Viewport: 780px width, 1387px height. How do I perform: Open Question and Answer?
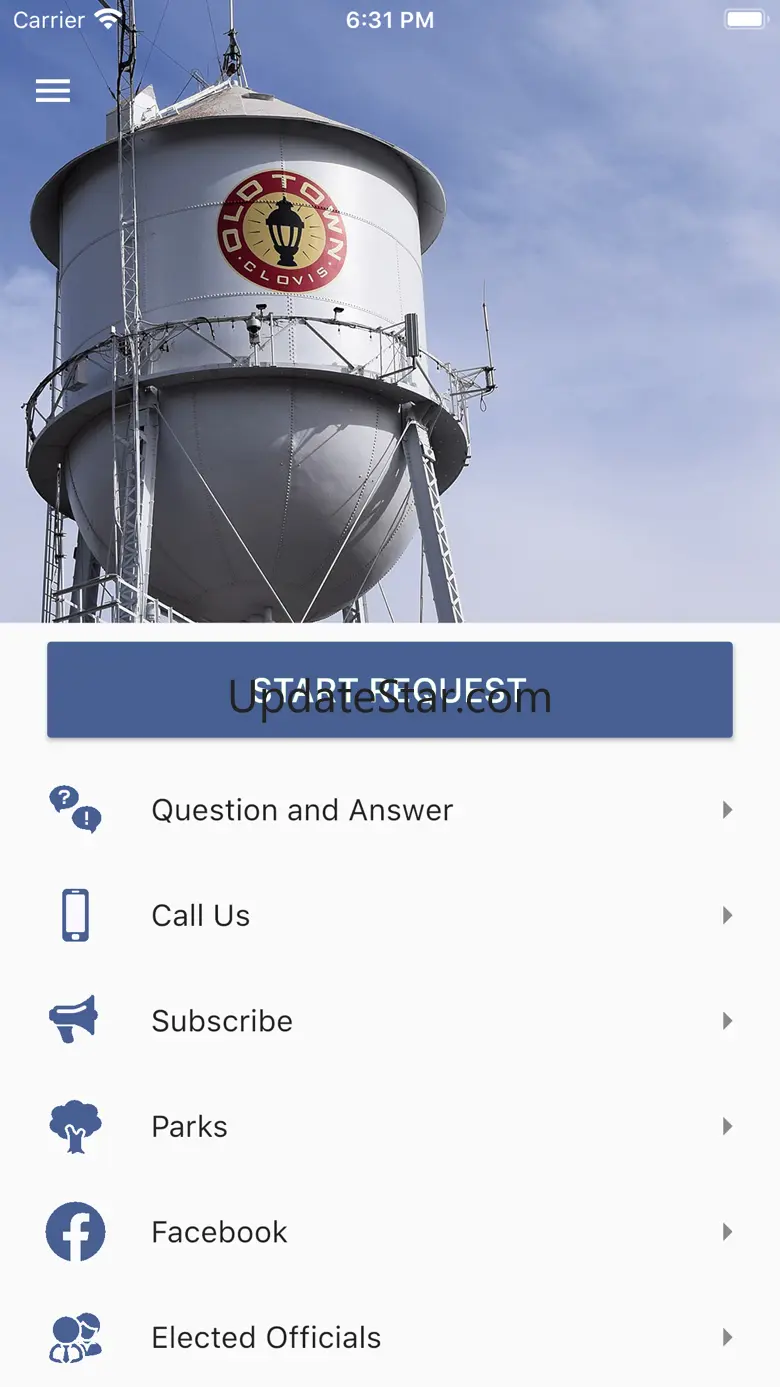[390, 810]
